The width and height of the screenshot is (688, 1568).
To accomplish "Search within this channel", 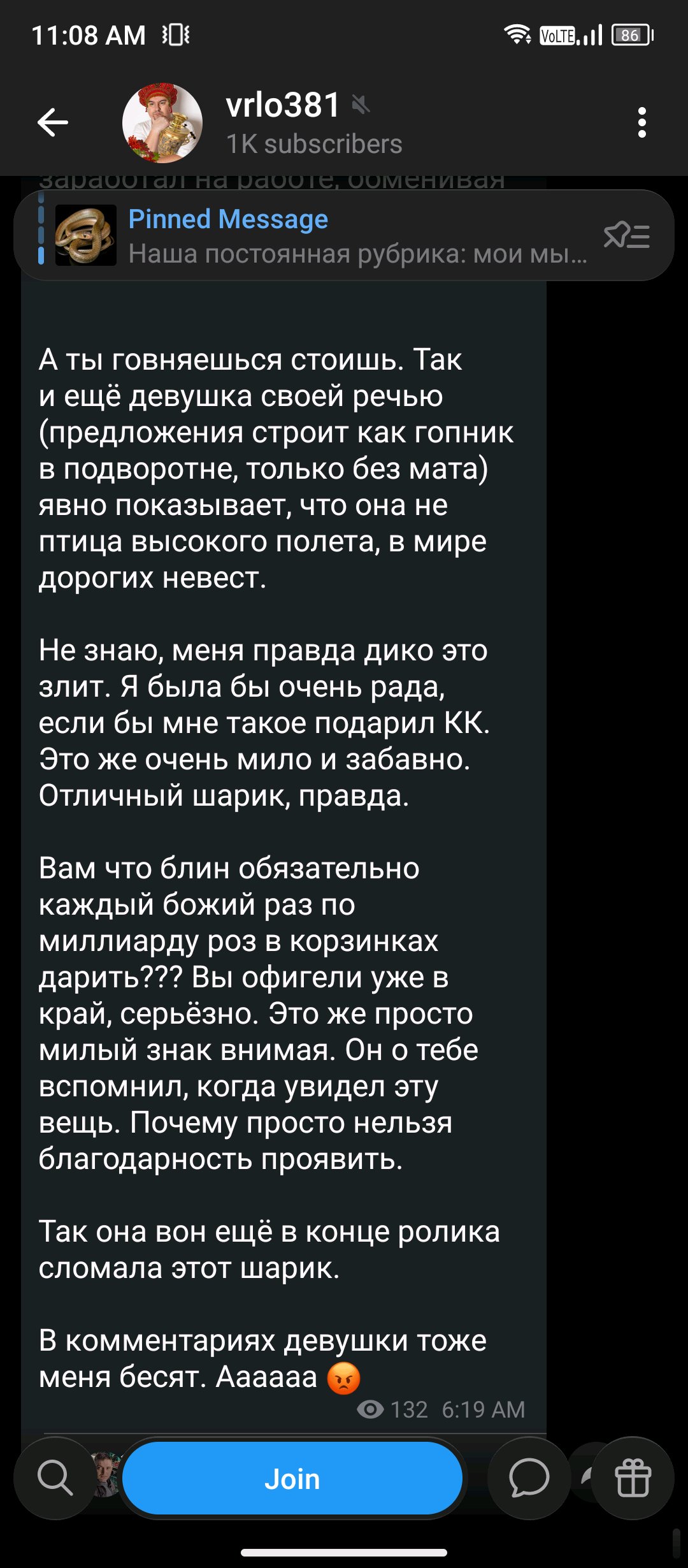I will [55, 1479].
